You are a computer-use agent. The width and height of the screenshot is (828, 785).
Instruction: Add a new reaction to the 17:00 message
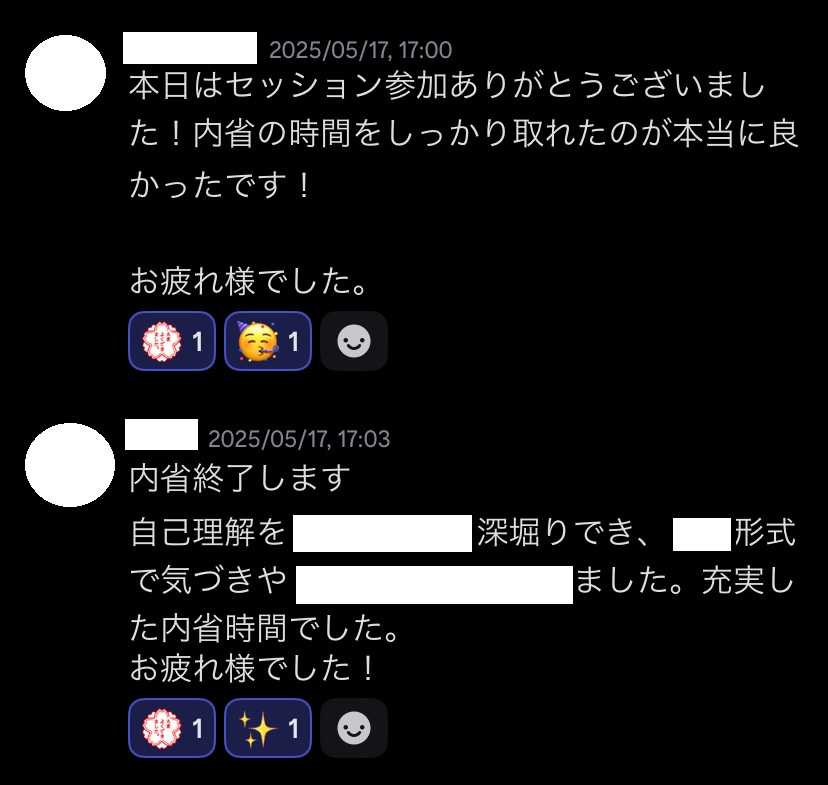coord(353,342)
